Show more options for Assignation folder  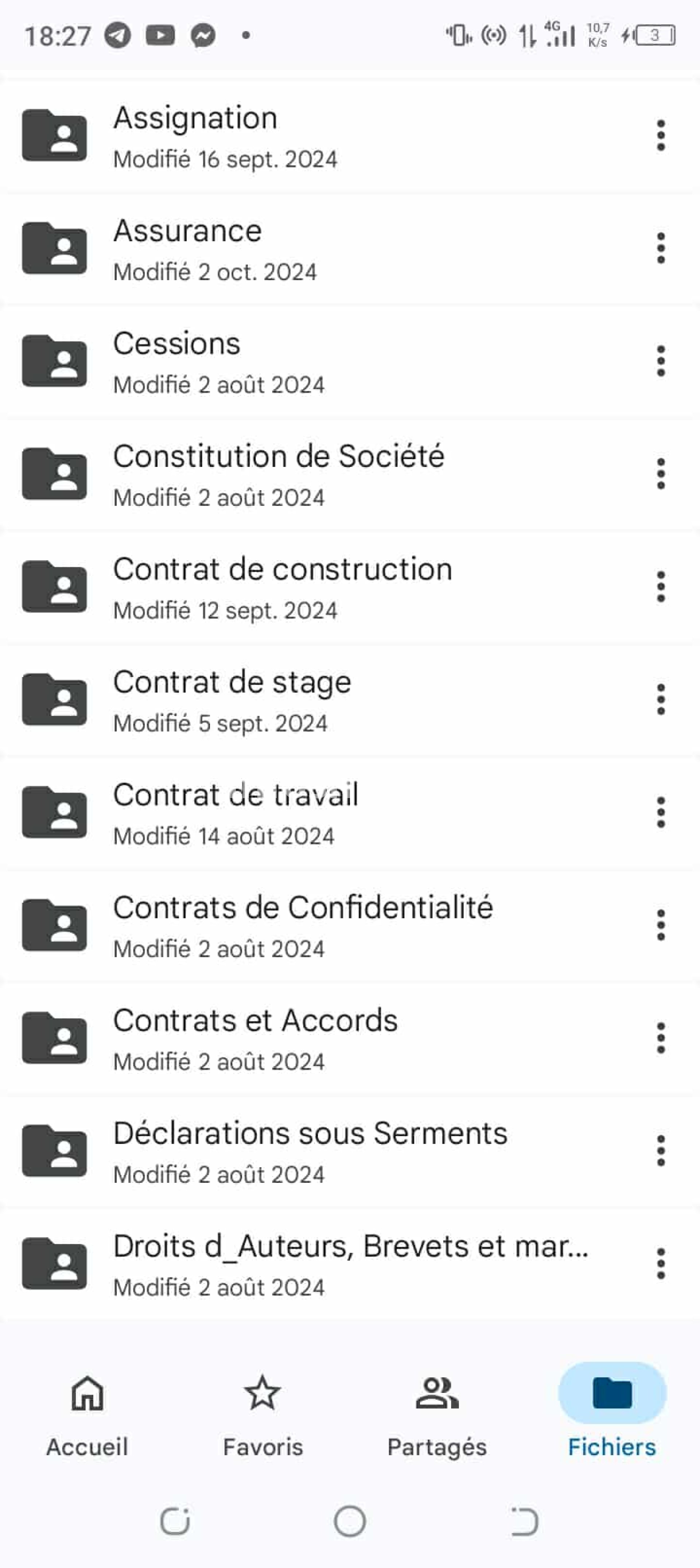click(x=660, y=135)
